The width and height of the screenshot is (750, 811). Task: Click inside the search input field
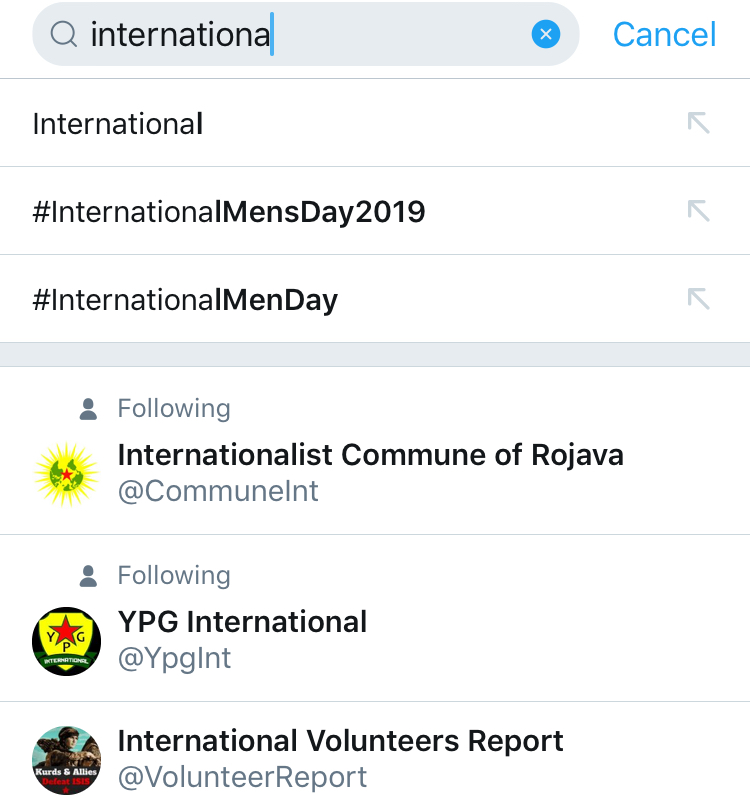tap(300, 34)
